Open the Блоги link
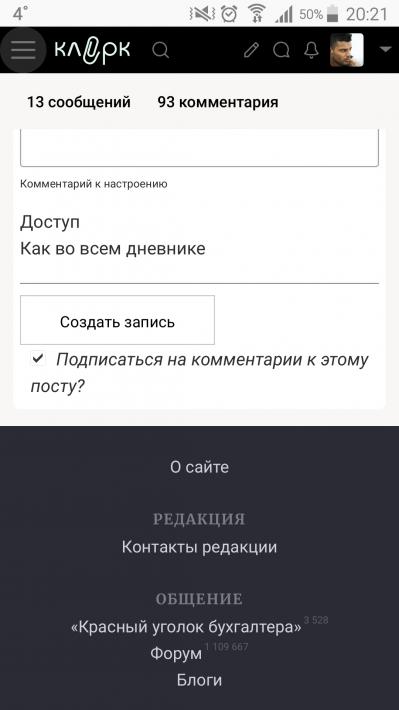This screenshot has width=399, height=710. tap(199, 680)
